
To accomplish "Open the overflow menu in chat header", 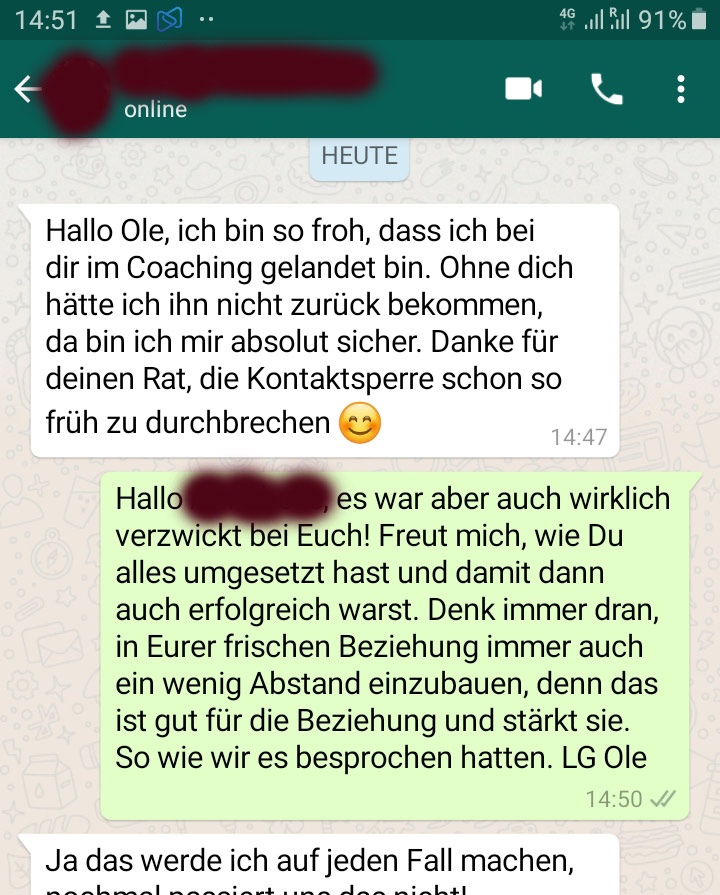I will tap(681, 90).
